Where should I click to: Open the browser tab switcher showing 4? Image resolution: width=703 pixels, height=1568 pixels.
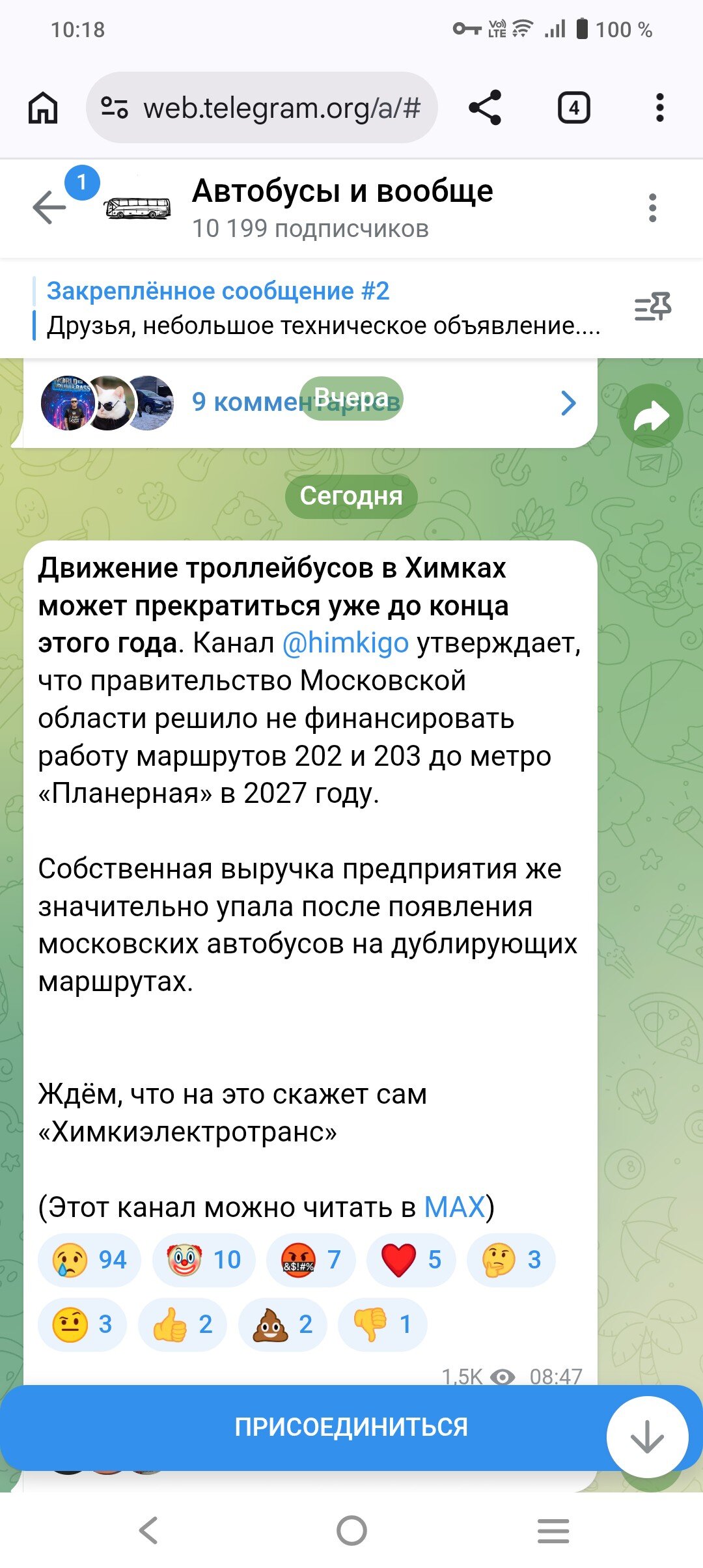(573, 108)
